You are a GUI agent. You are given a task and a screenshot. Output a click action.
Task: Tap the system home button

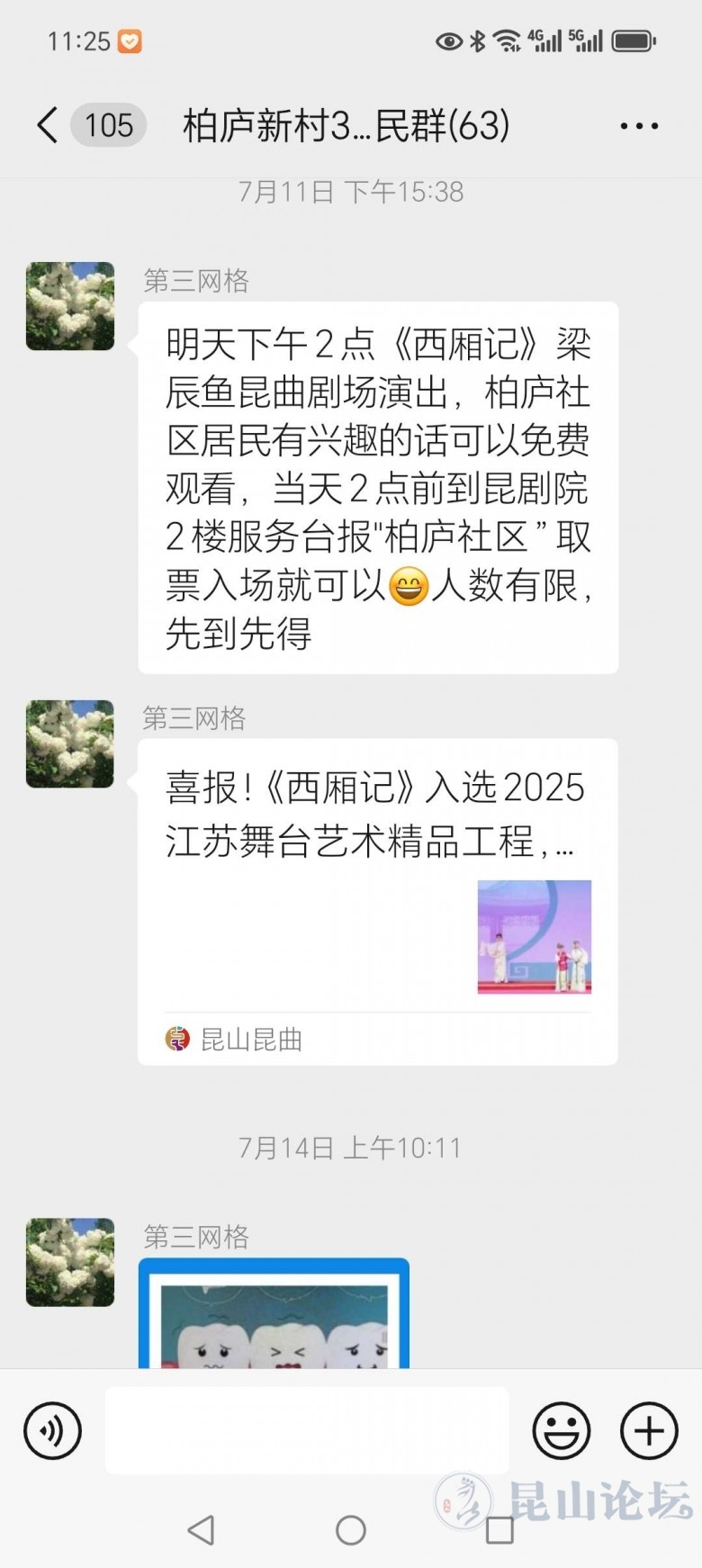350,1530
